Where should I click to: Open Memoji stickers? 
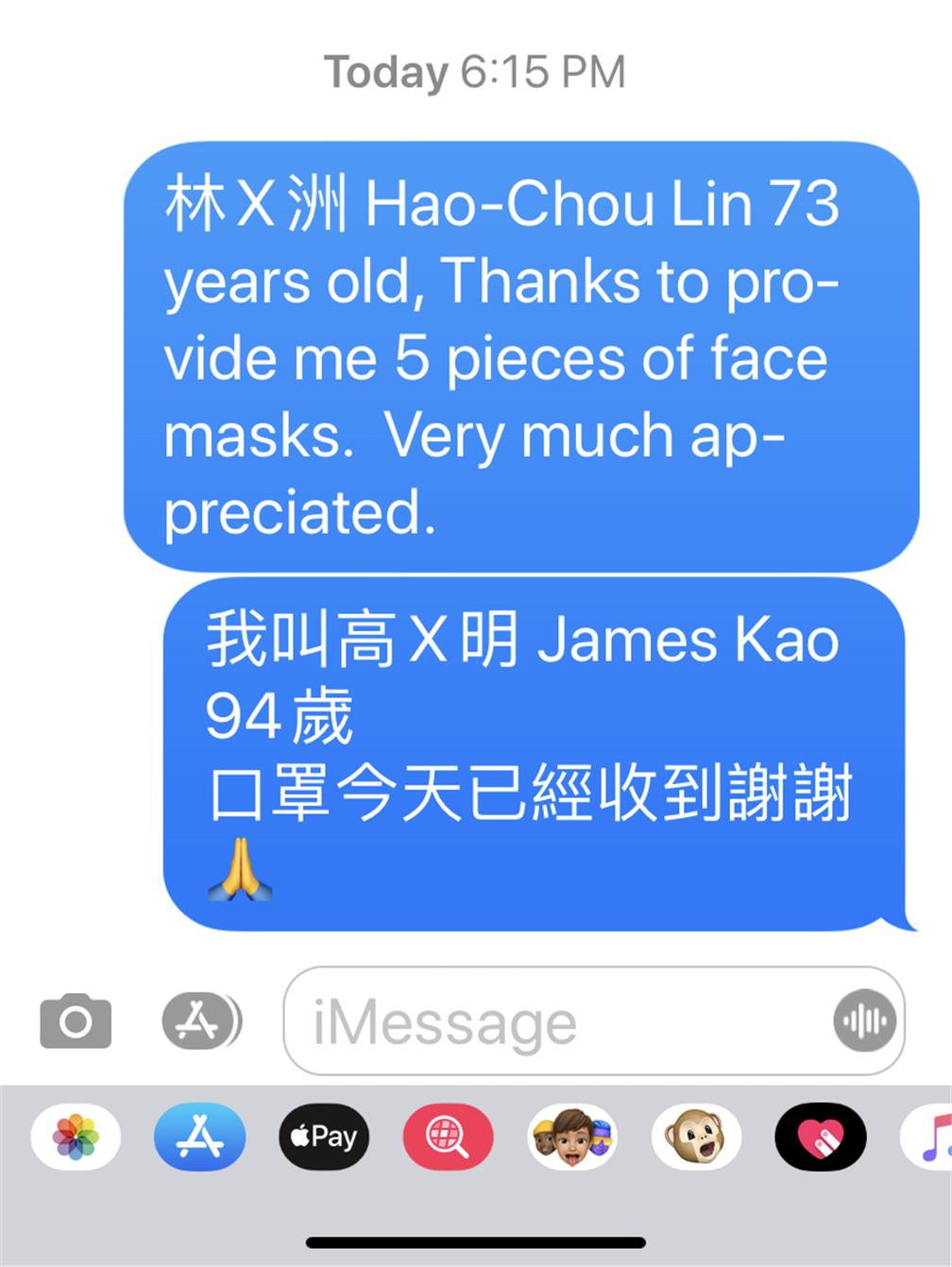point(571,1137)
